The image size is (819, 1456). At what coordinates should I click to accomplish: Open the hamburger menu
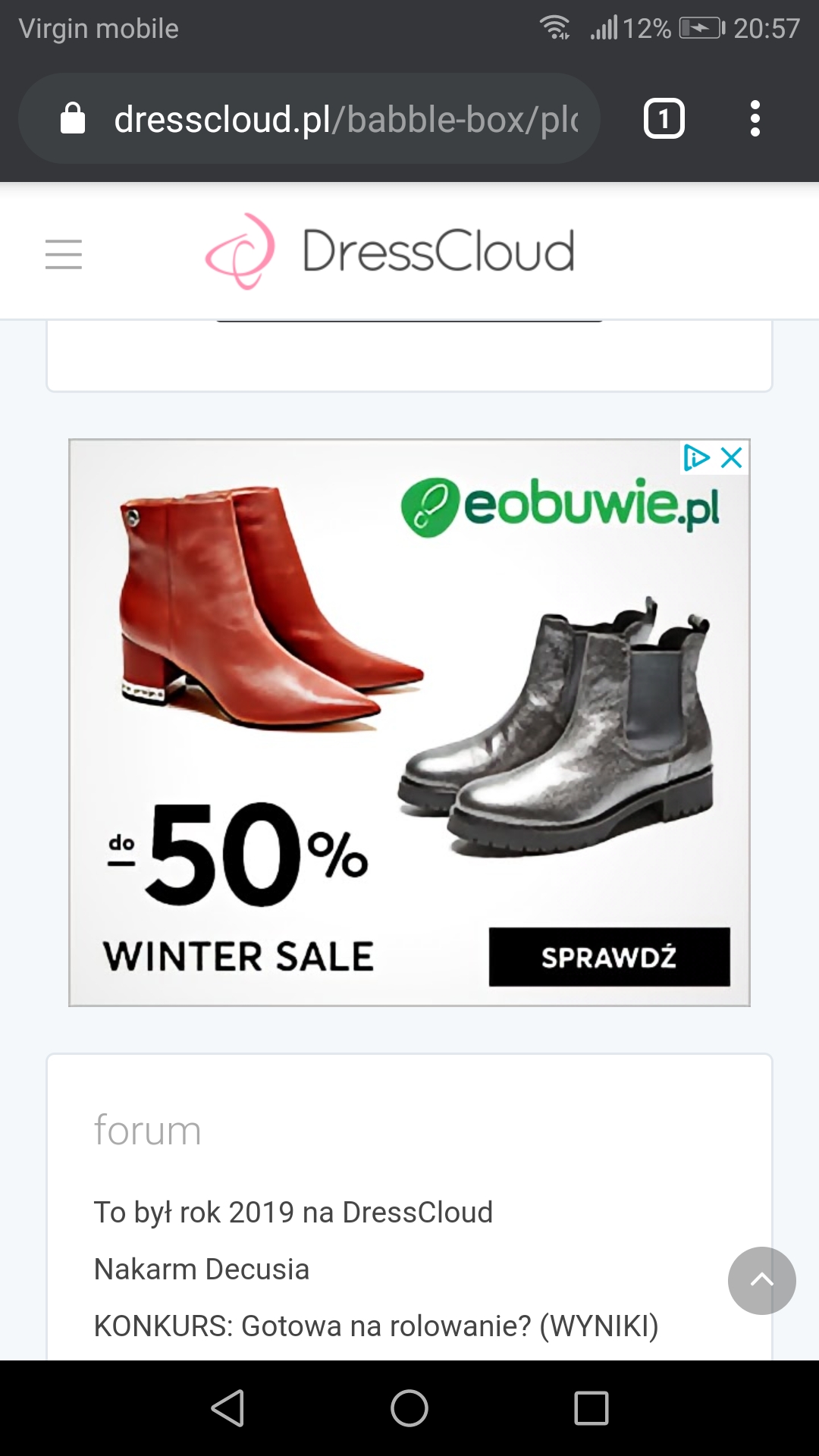[x=64, y=253]
